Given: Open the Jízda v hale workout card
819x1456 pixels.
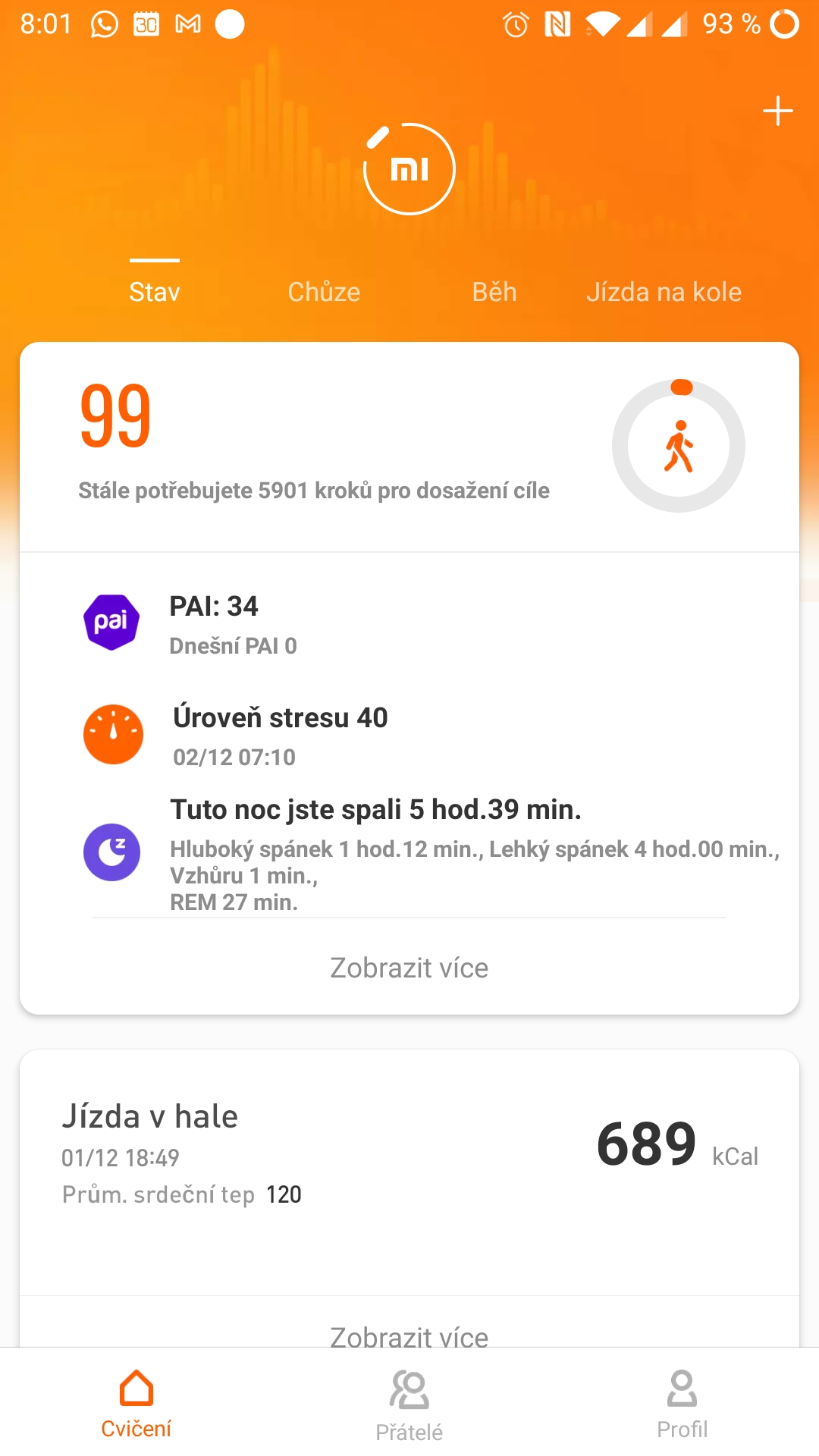Looking at the screenshot, I should [409, 1154].
